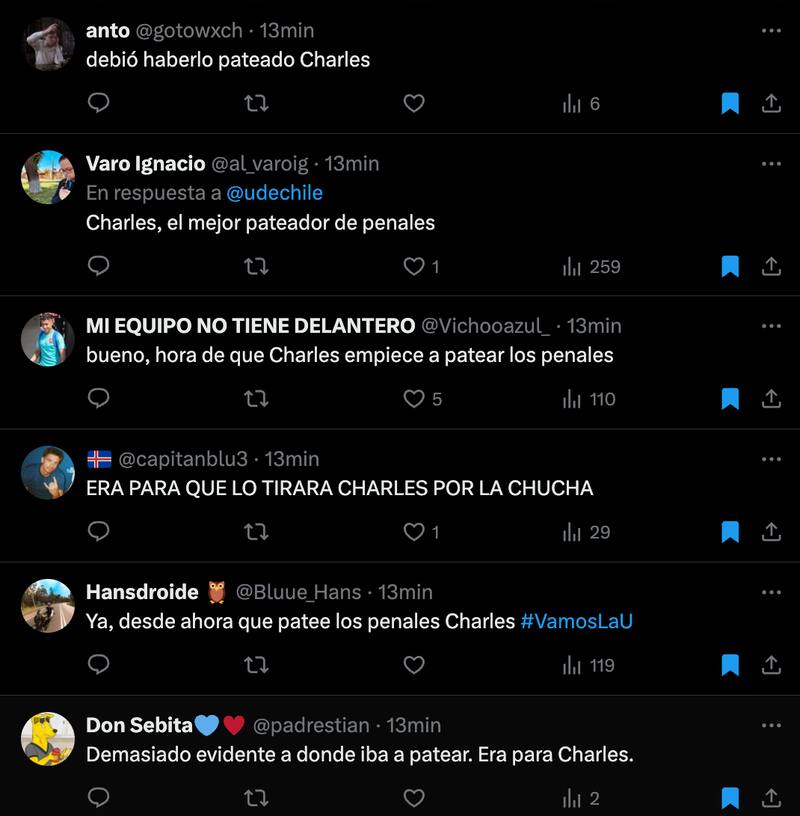Reply to anto's tweet

[x=98, y=103]
